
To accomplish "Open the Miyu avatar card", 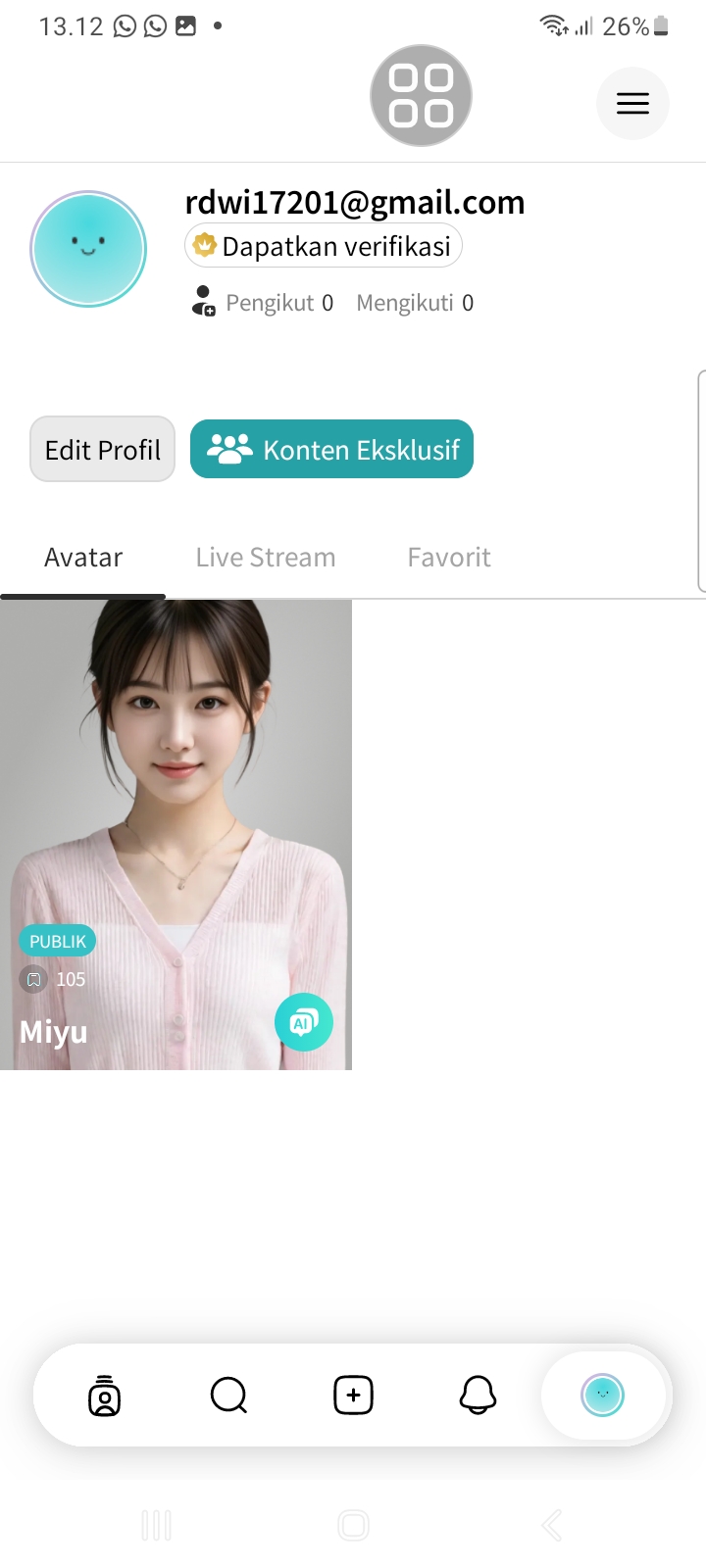I will pos(176,835).
